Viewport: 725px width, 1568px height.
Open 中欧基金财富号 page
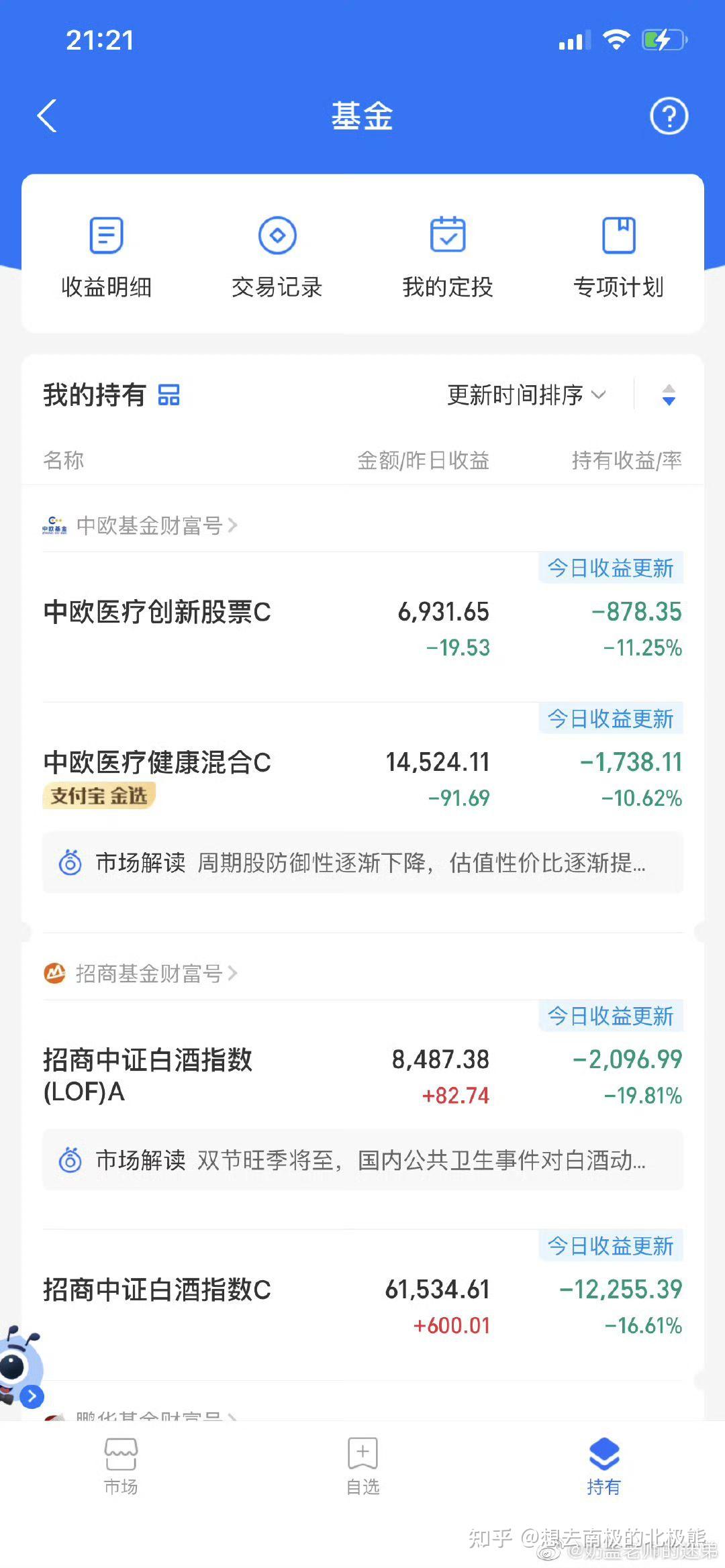pos(140,525)
